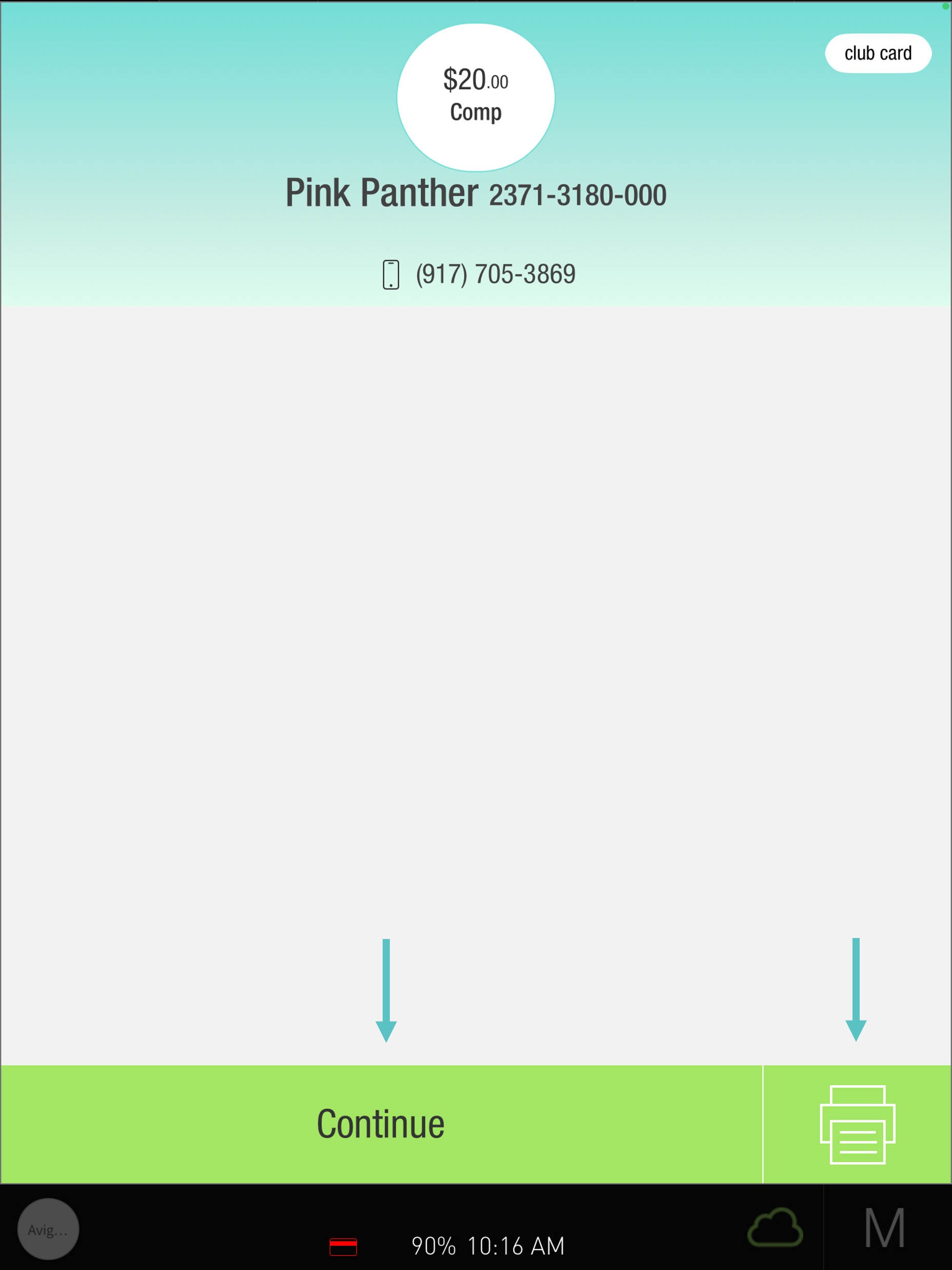Print the receipt with the printer icon
952x1270 pixels.
point(857,1124)
